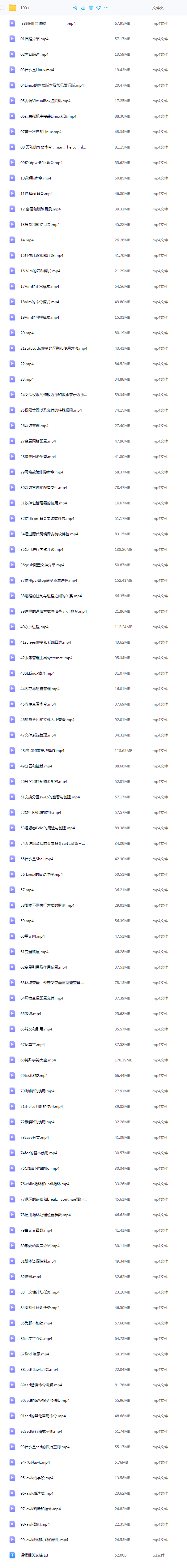Select 10详解ls命令.mp4
The width and height of the screenshot is (187, 1568).
pos(35,178)
